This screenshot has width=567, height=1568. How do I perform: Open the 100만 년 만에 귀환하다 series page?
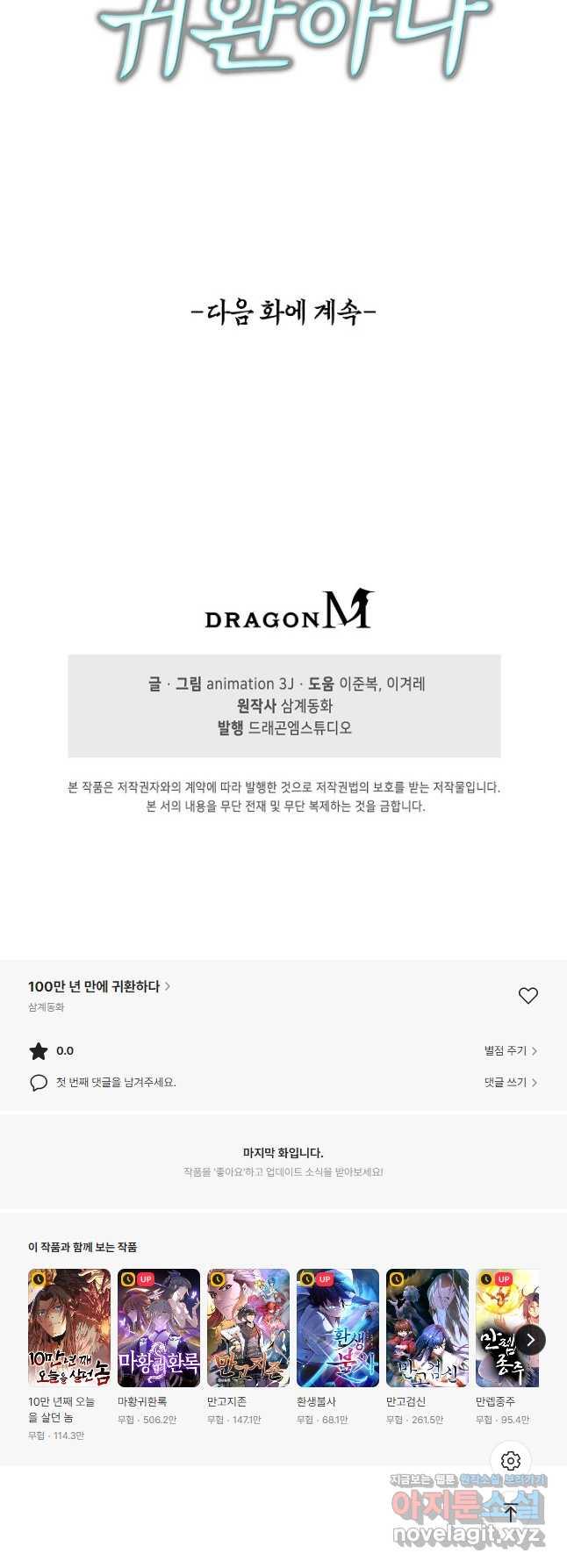(x=98, y=986)
